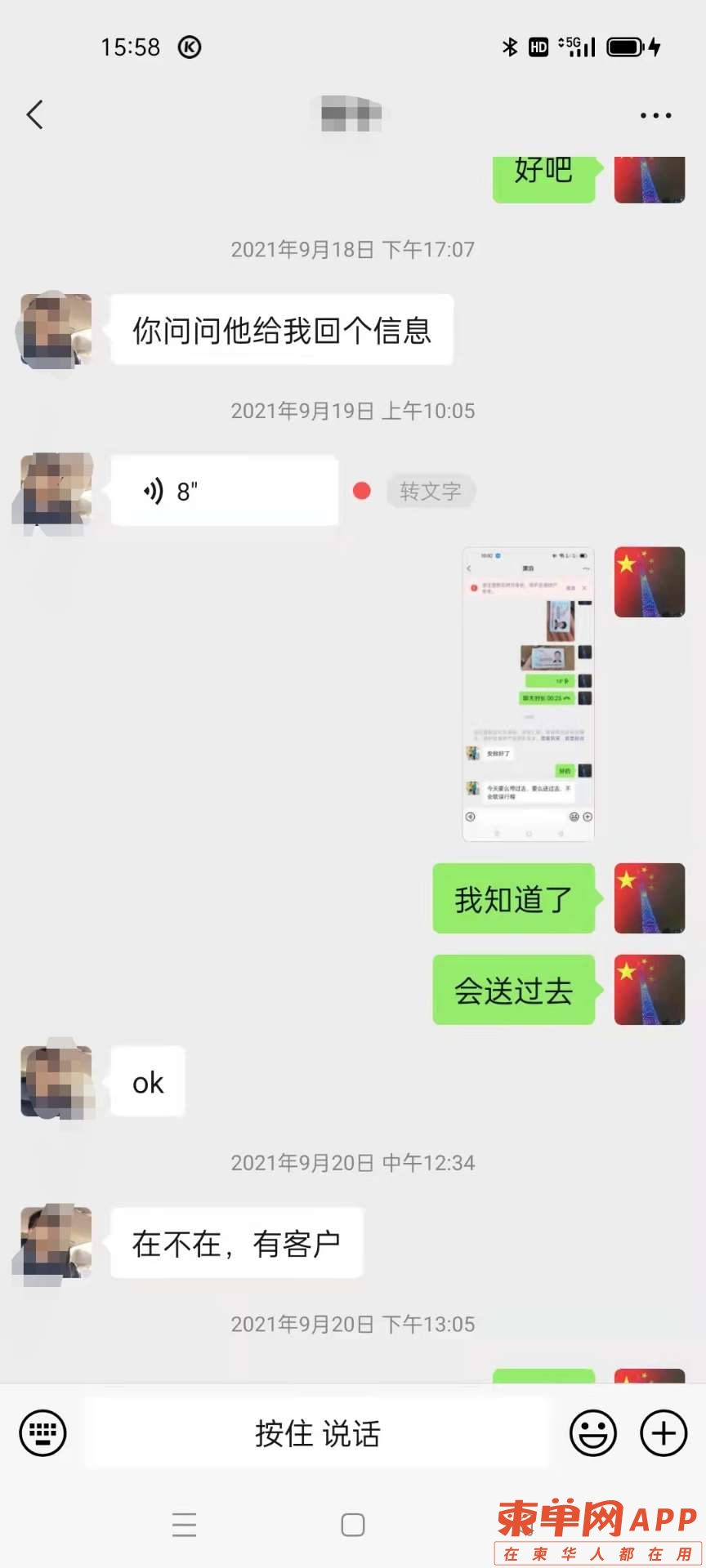Viewport: 706px width, 1568px height.
Task: Open own avatar beside 我知道了
Action: click(x=649, y=898)
